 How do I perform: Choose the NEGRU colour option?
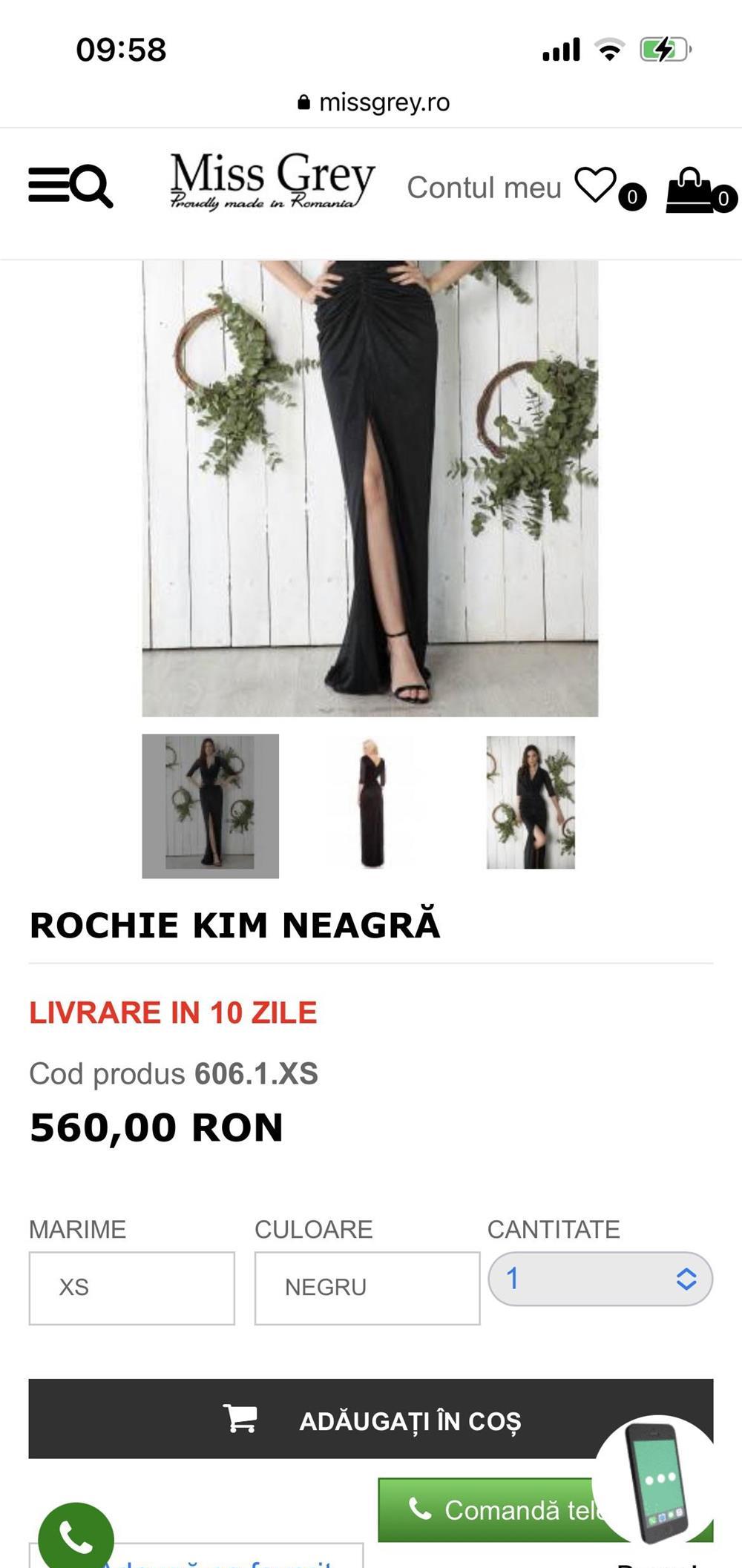pos(367,1288)
